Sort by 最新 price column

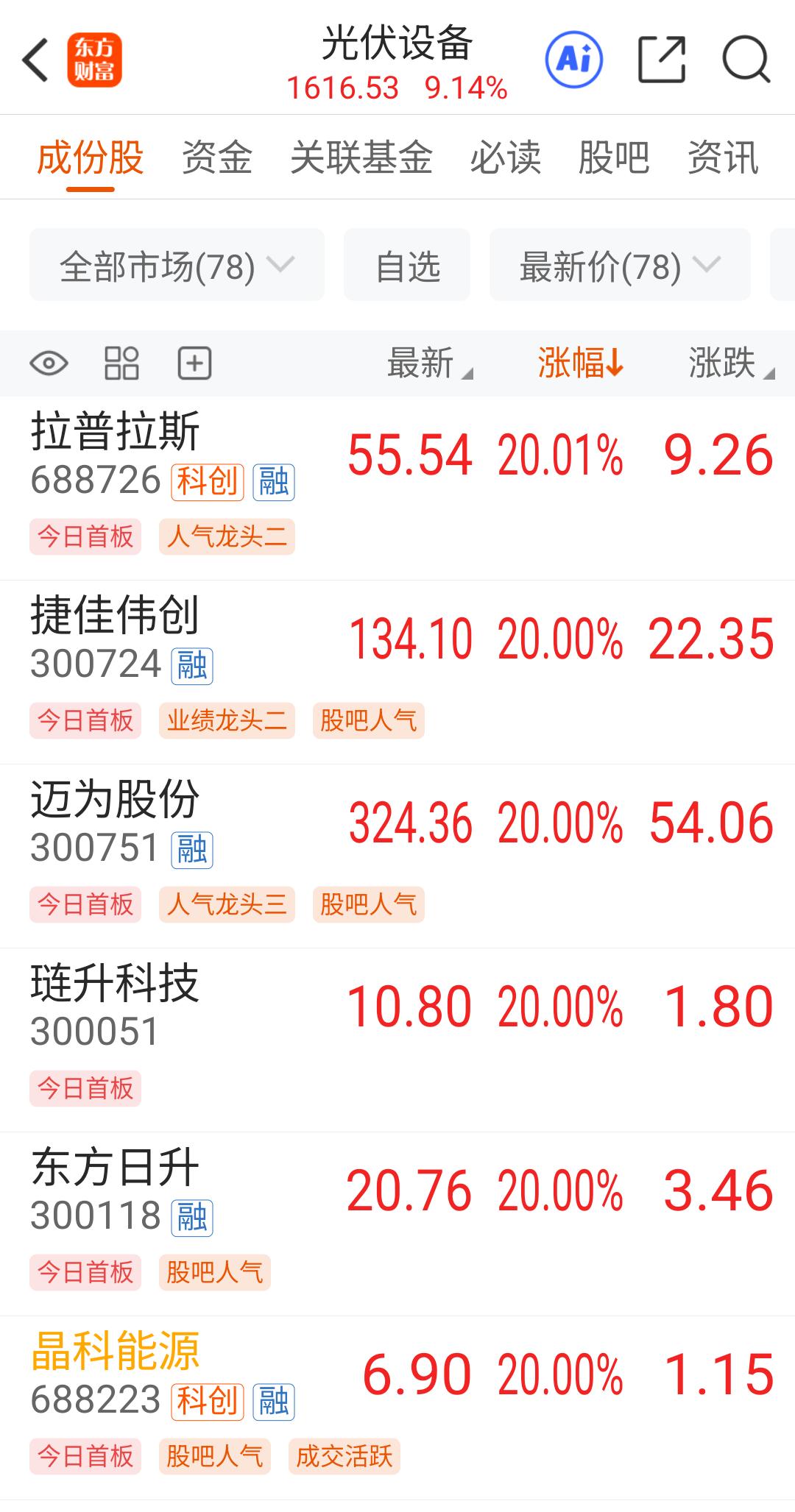(x=430, y=363)
